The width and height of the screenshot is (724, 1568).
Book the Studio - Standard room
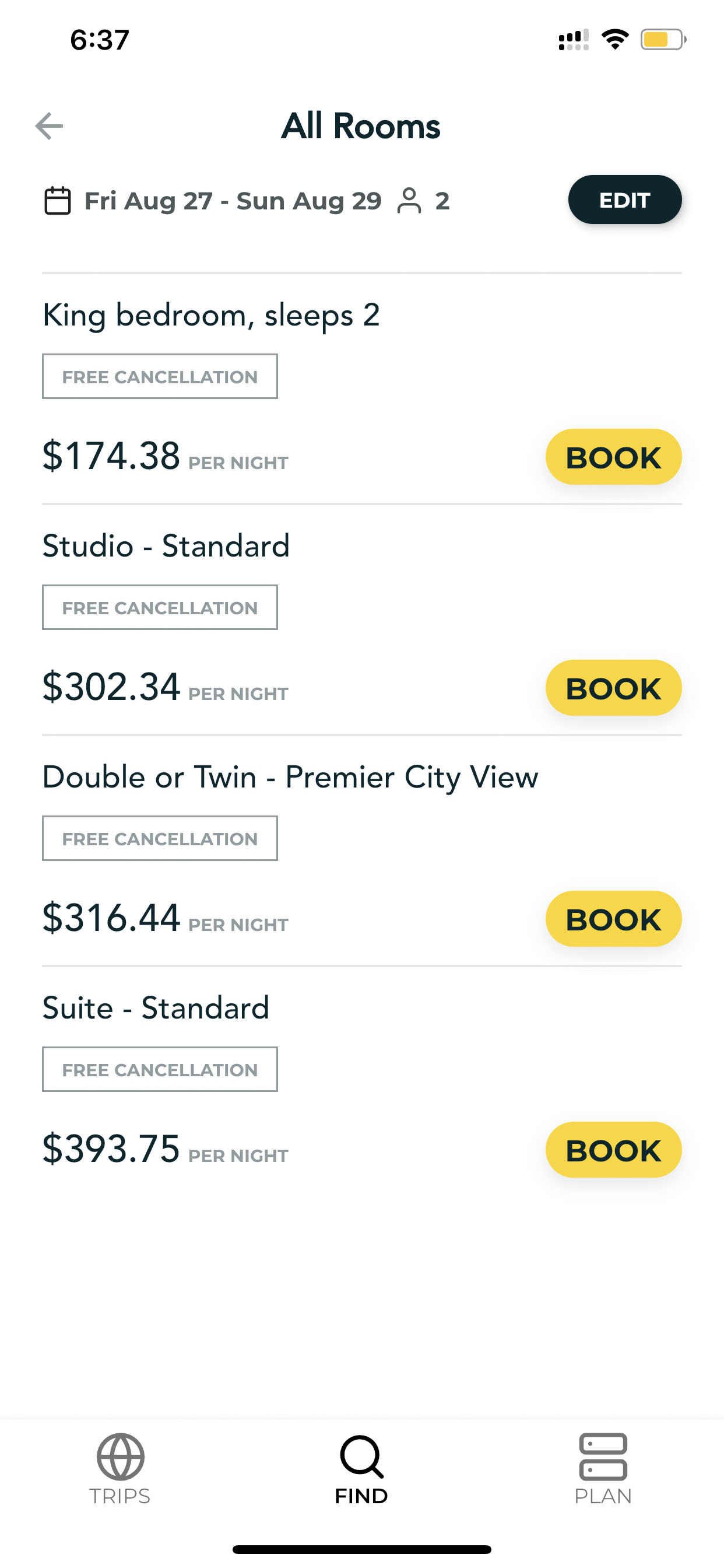pos(613,688)
